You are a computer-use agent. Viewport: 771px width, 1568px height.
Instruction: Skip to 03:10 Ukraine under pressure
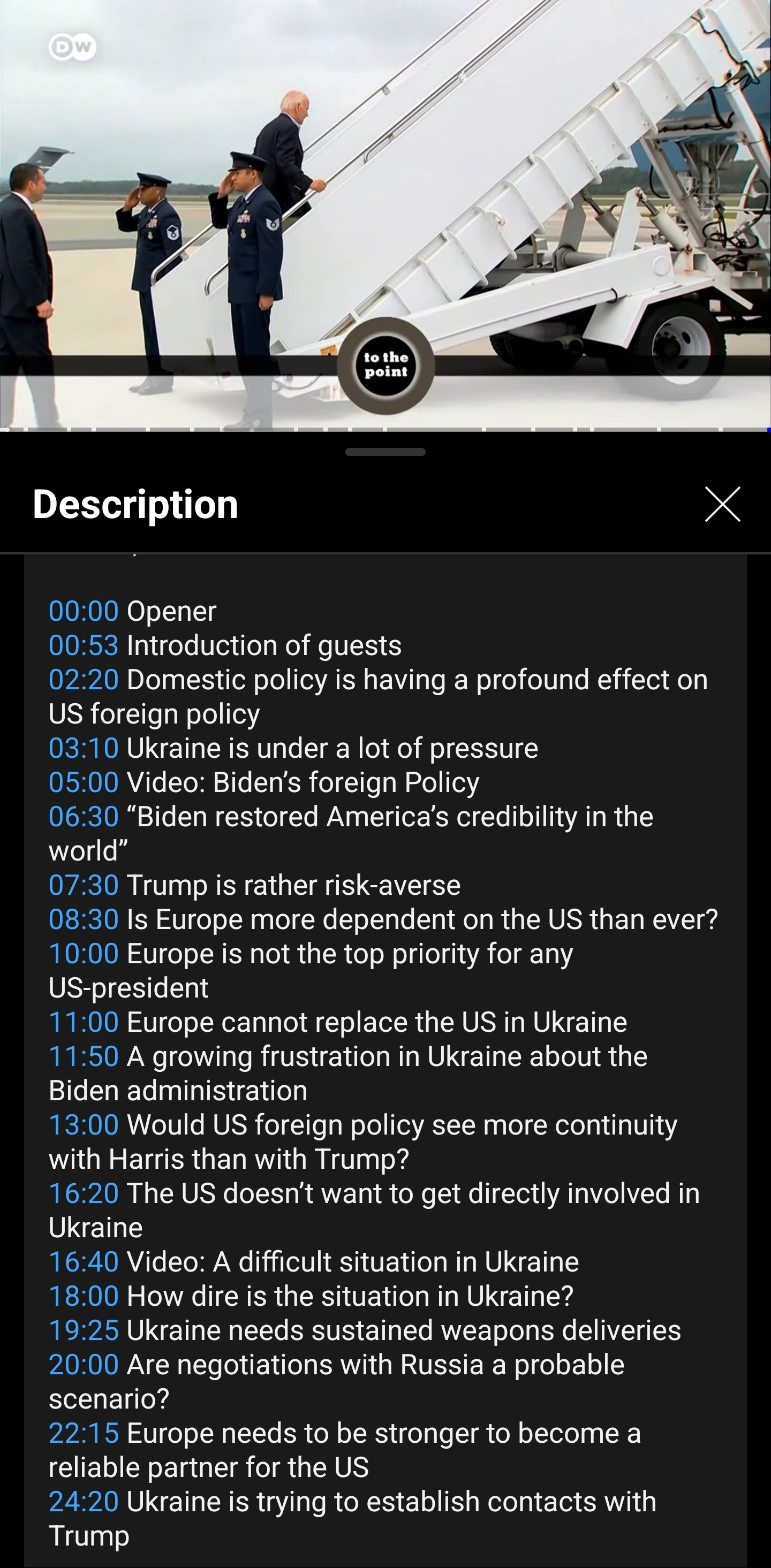tap(84, 748)
